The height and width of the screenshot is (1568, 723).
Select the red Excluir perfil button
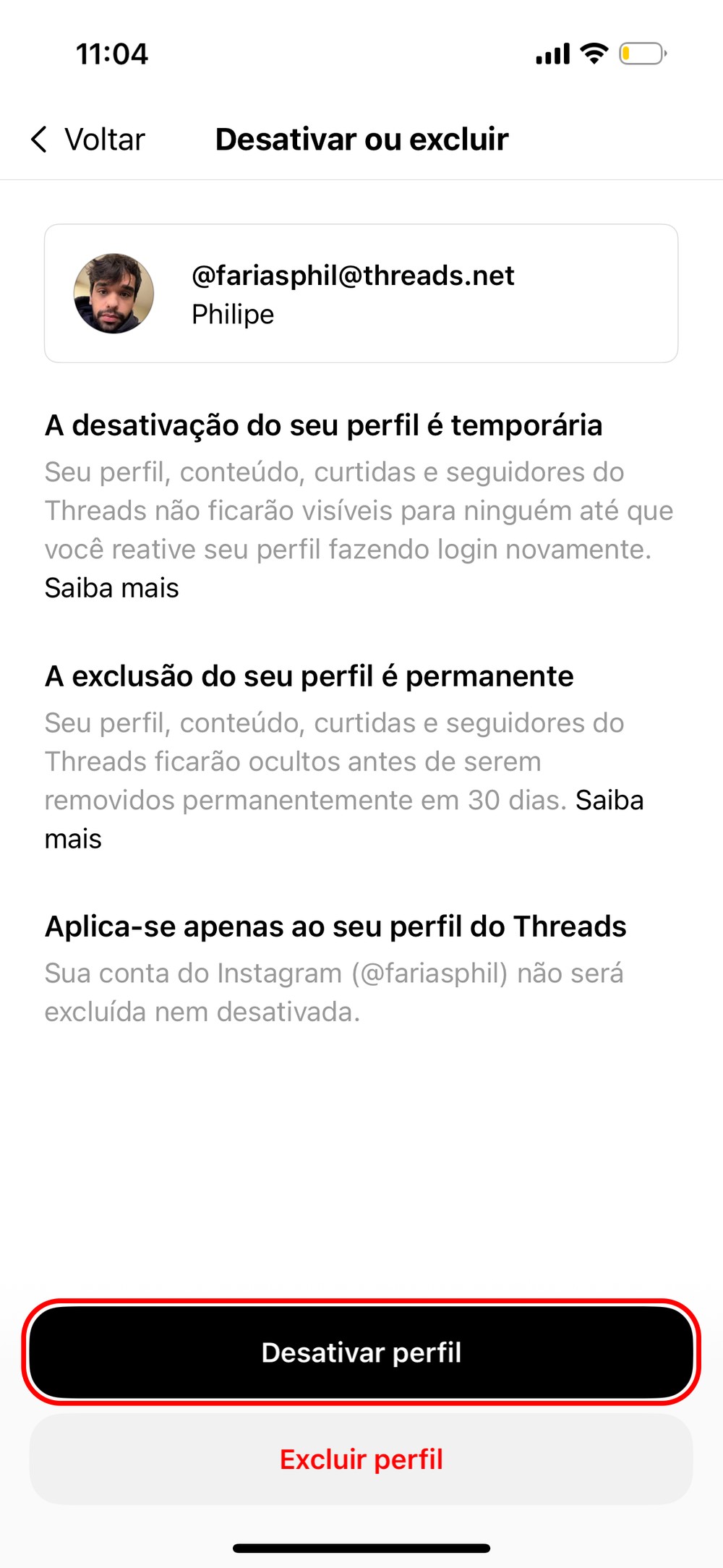tap(361, 1460)
